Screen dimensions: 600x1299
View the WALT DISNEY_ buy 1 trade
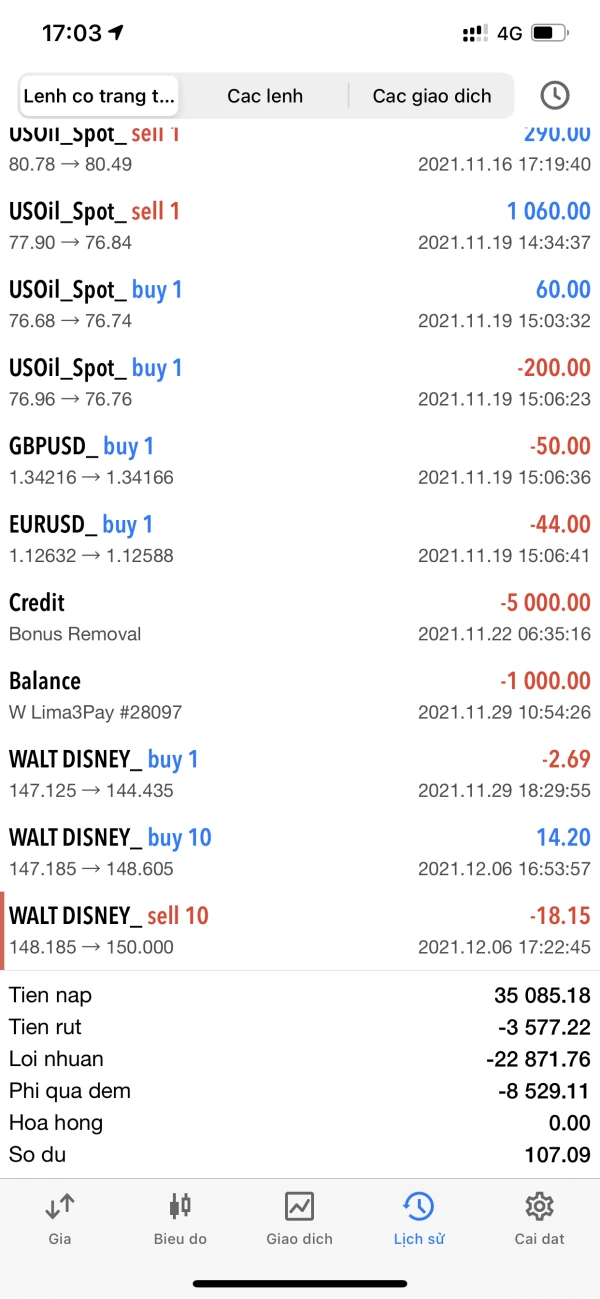pos(300,773)
